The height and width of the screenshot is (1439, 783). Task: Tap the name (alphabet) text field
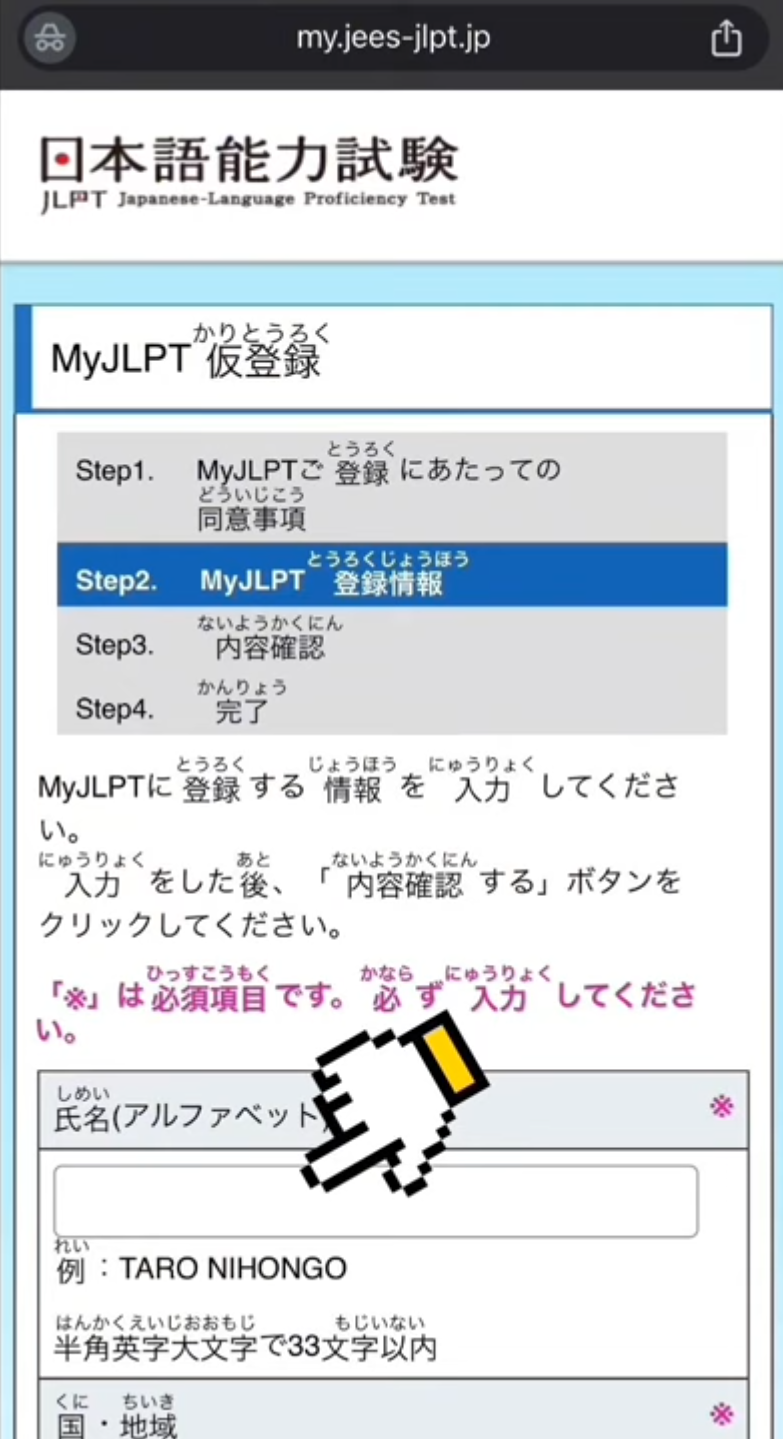click(375, 1201)
